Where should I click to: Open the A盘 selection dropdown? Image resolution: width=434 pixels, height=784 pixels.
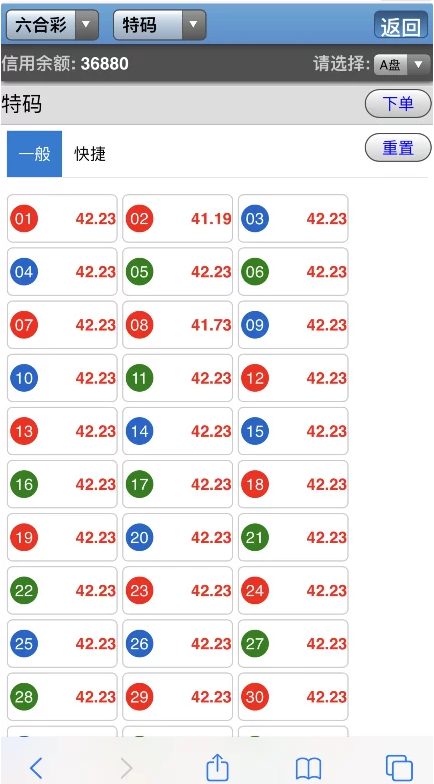coord(402,64)
